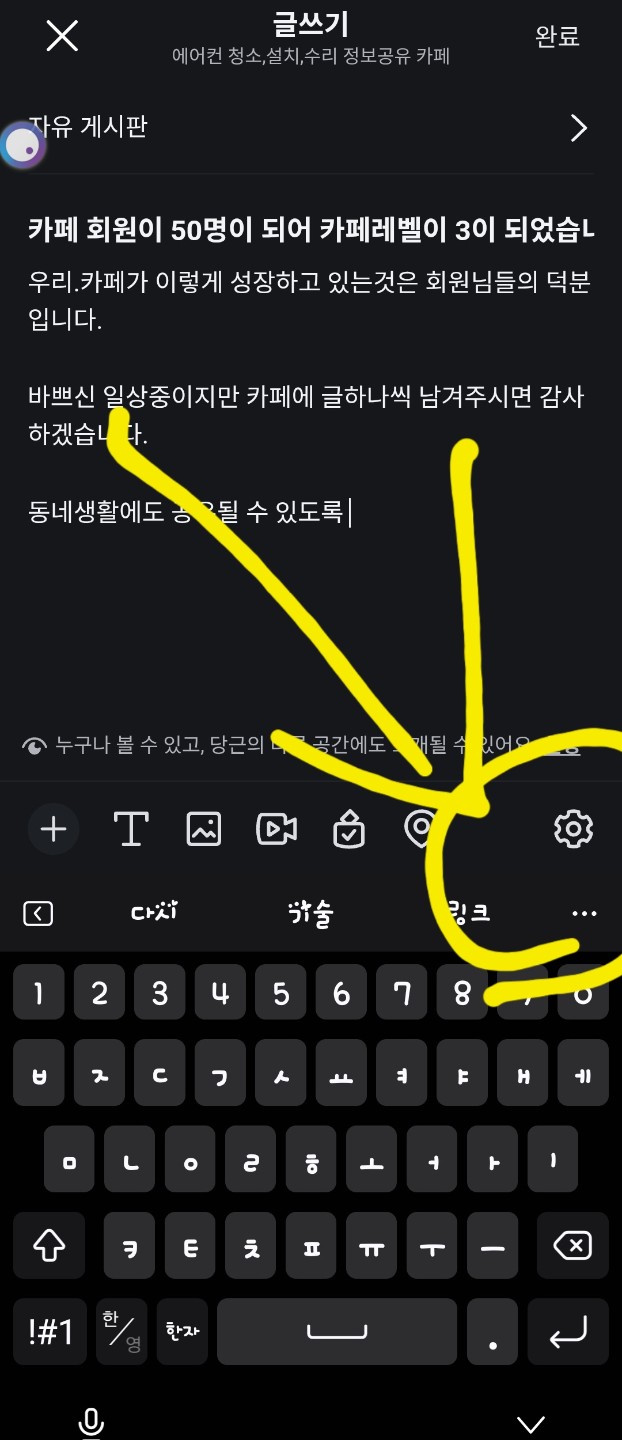Viewport: 622px width, 1440px height.
Task: Switch keyboard language with 한/영 key
Action: pyautogui.click(x=121, y=1331)
